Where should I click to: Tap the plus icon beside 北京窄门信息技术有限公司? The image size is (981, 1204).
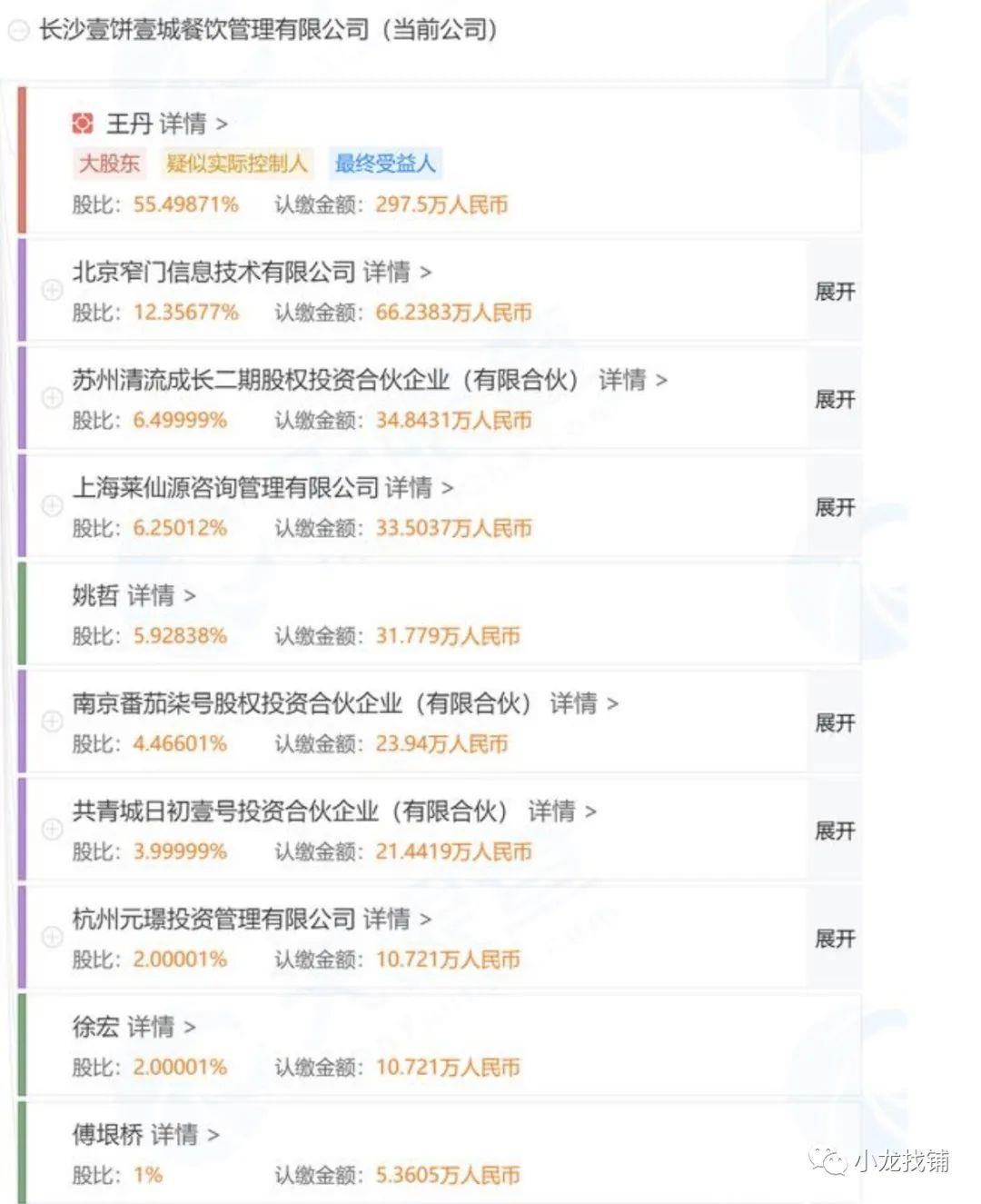pyautogui.click(x=53, y=291)
